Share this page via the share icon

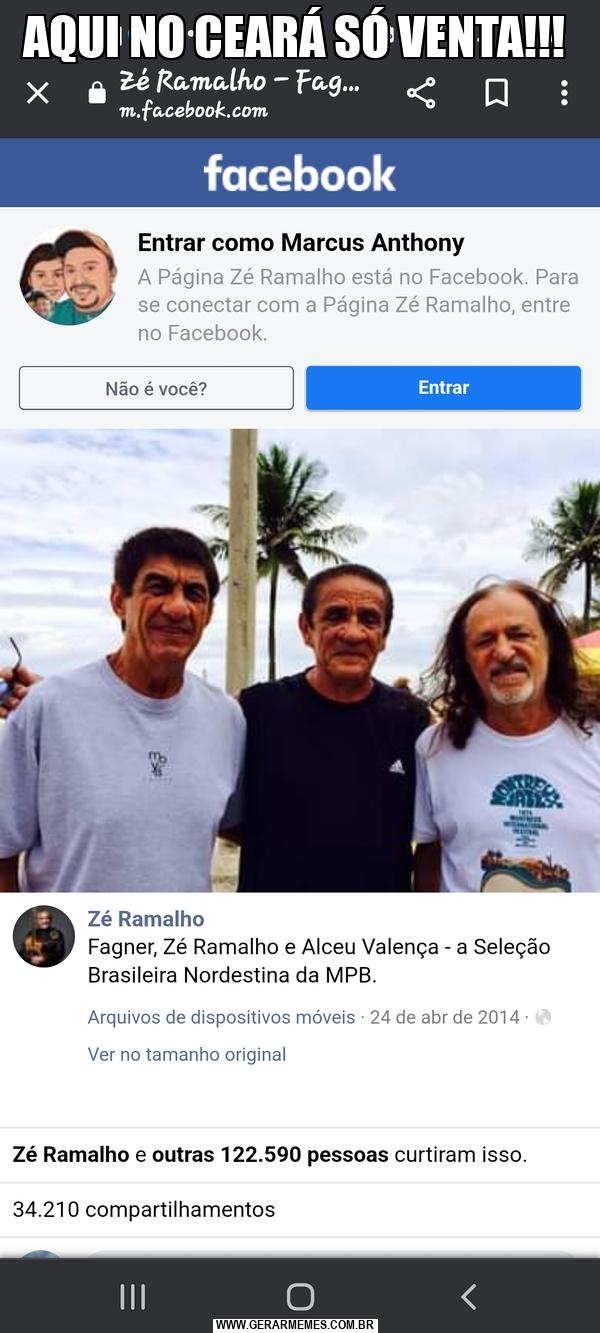coord(421,93)
